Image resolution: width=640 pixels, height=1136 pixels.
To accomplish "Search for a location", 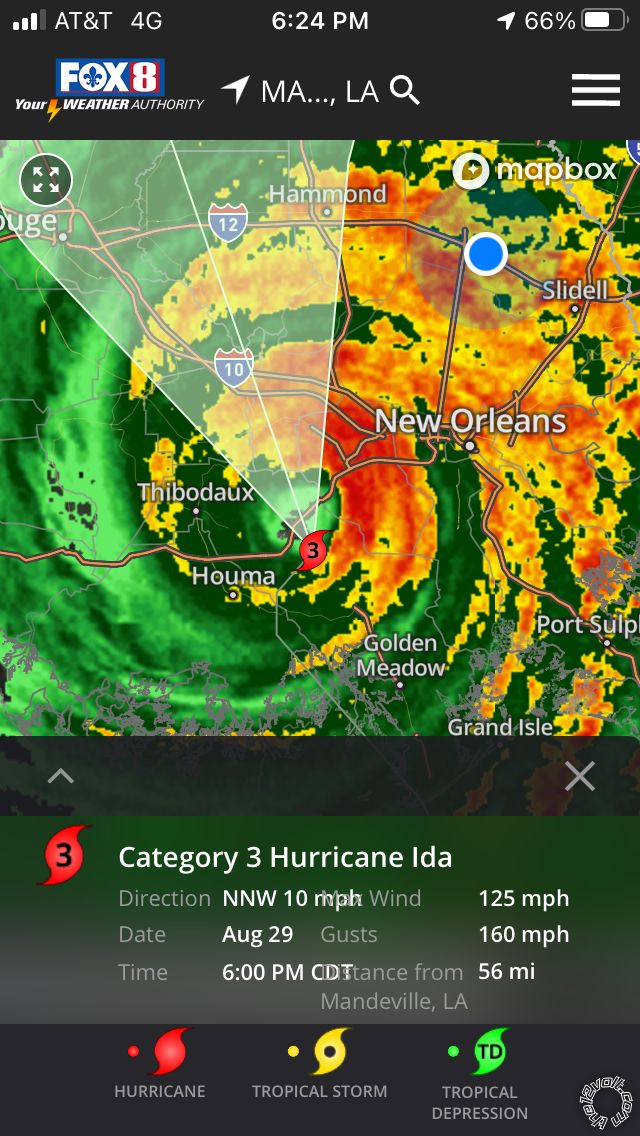I will tap(404, 91).
